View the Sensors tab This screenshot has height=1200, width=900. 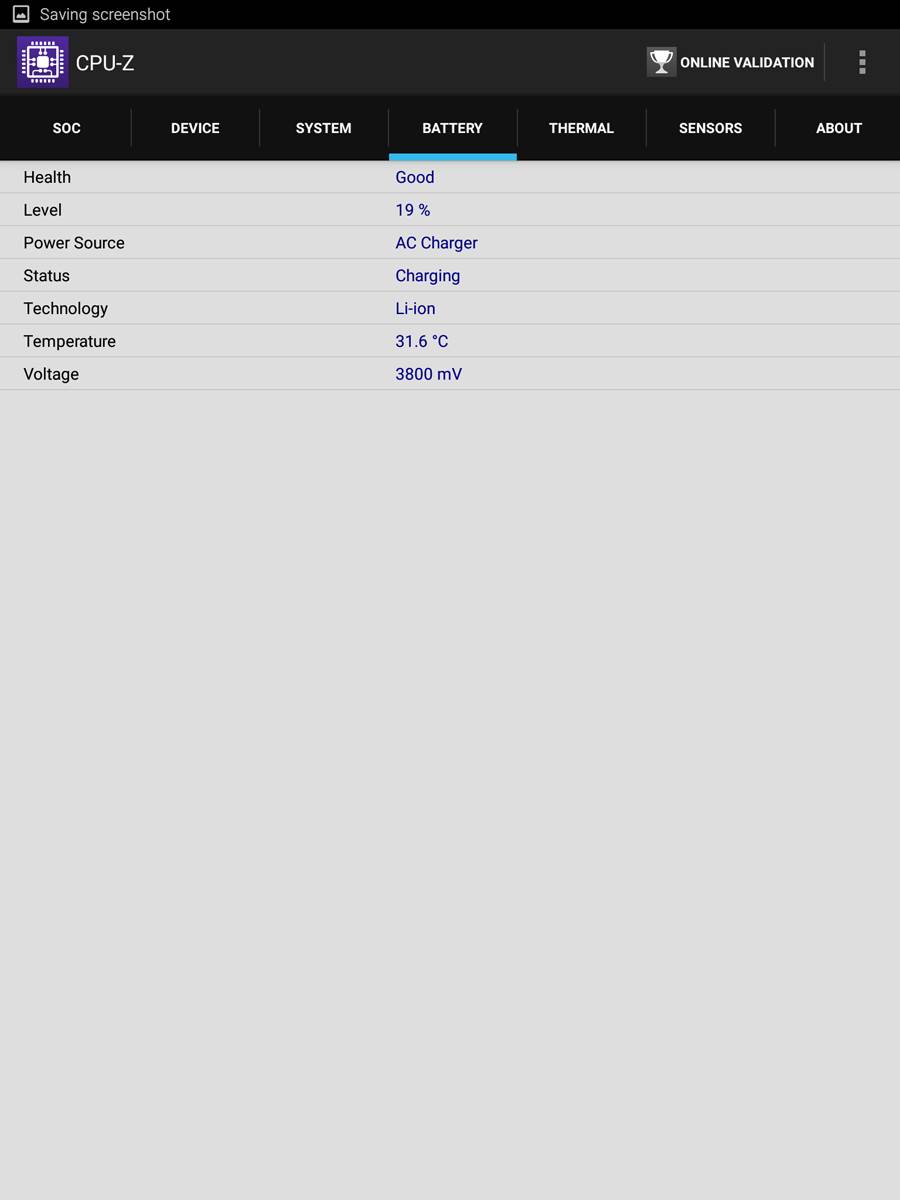(710, 128)
